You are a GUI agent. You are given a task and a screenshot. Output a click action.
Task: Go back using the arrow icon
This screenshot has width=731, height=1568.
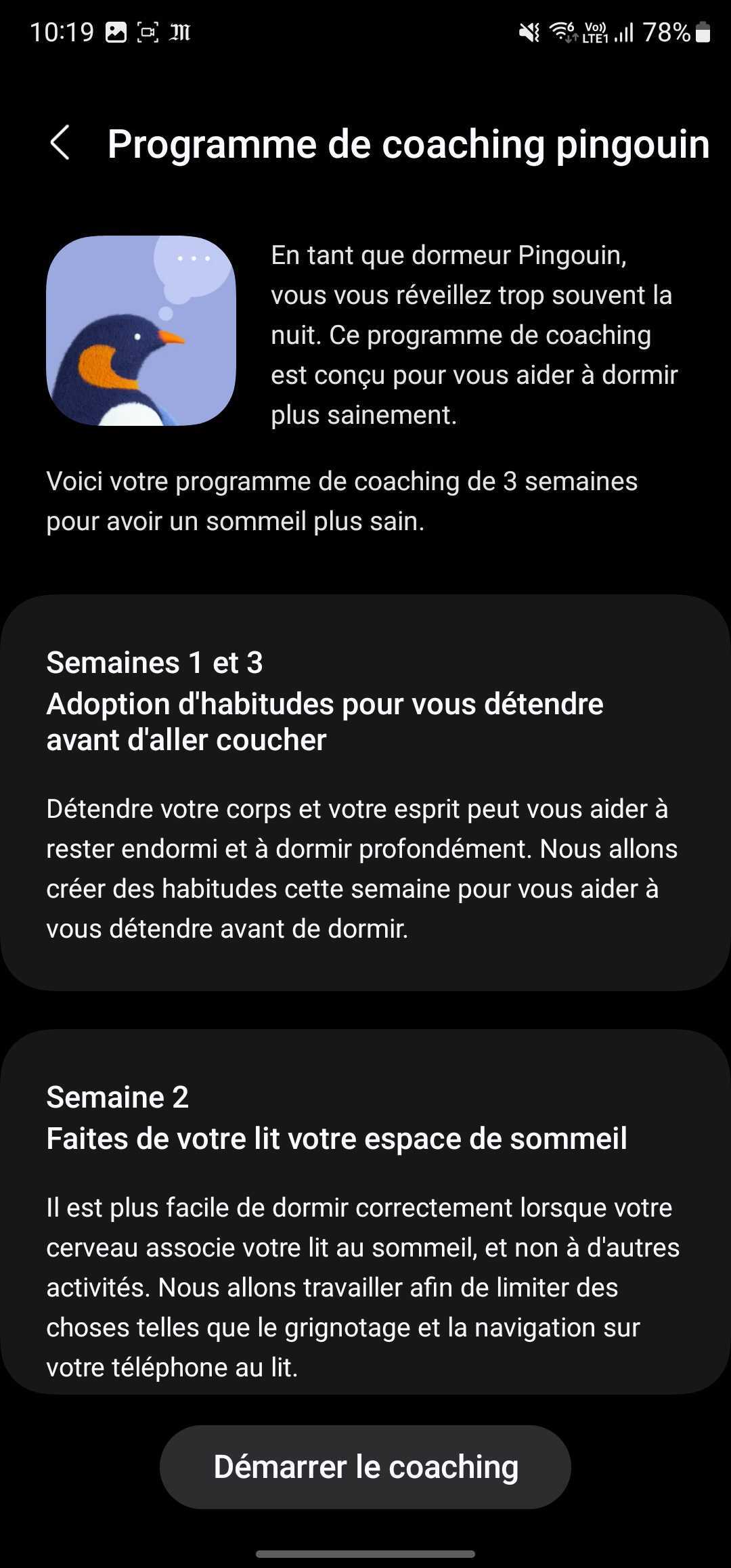60,143
